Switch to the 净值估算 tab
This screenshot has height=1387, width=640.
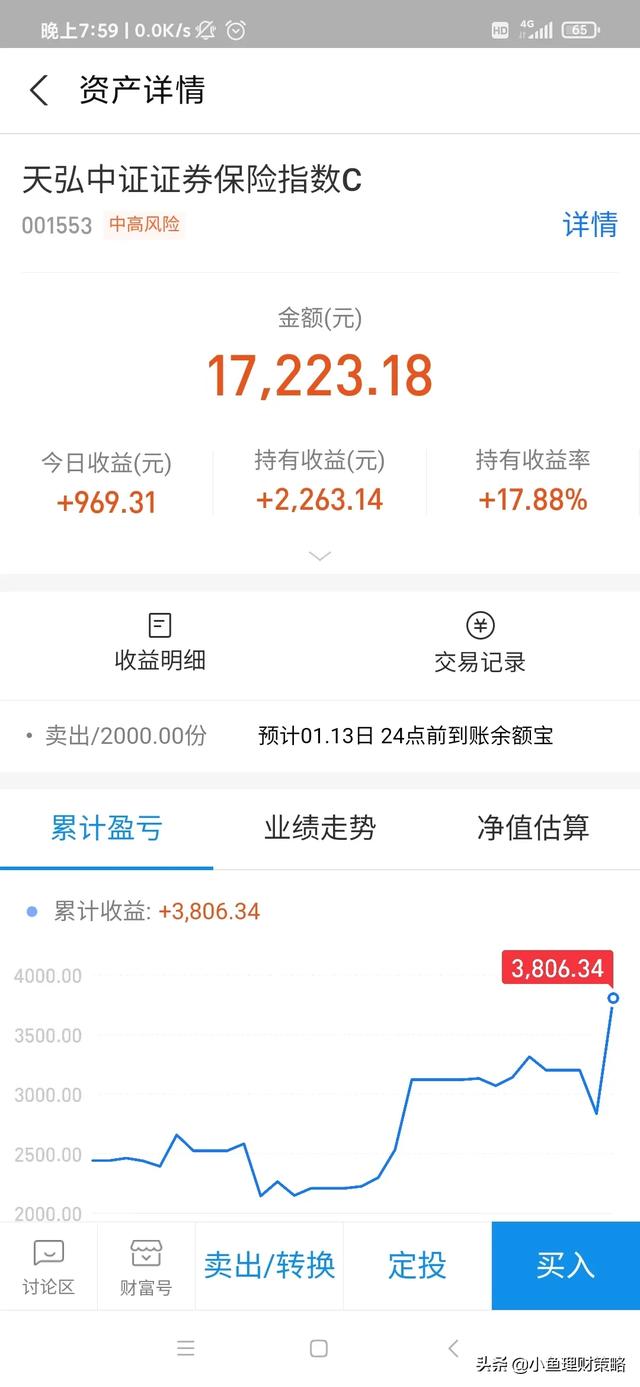pyautogui.click(x=533, y=828)
